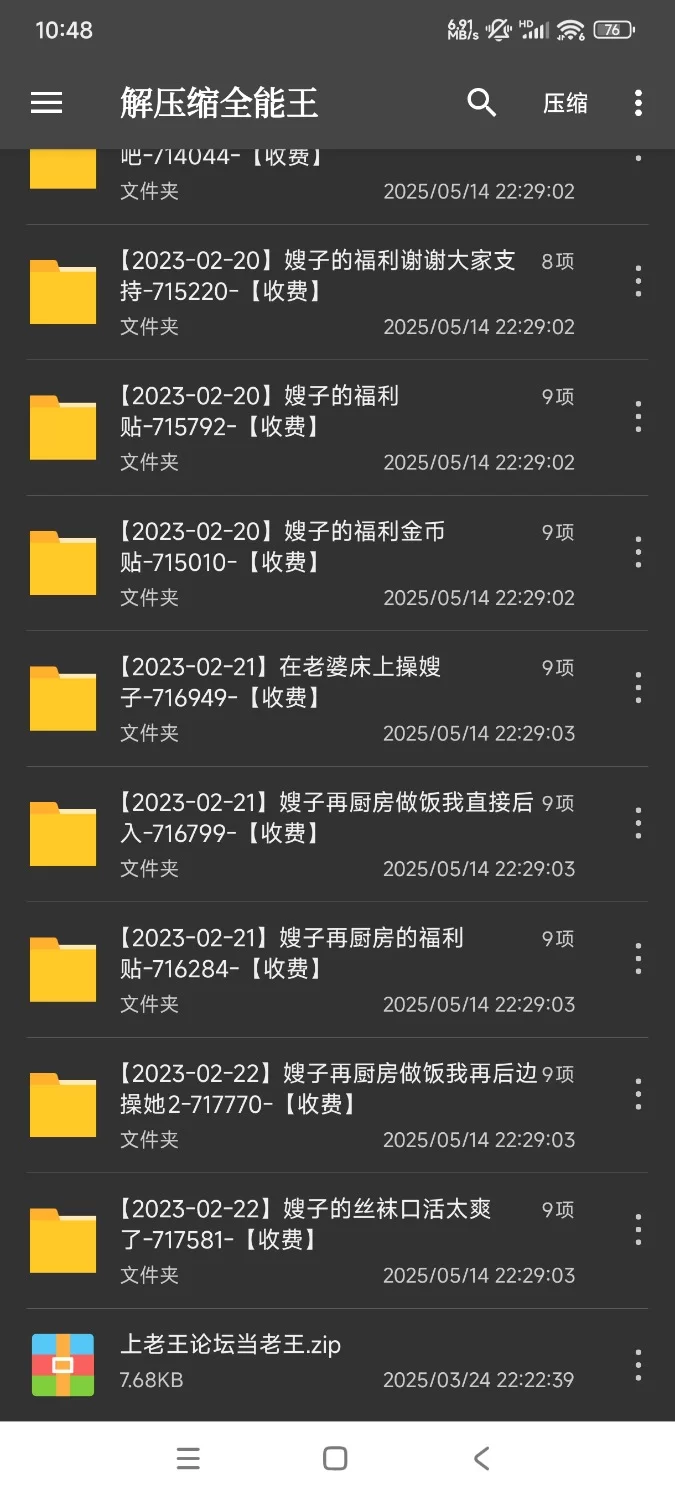Viewport: 675px width, 1500px height.
Task: Open the hamburger drawer menu
Action: (x=47, y=103)
